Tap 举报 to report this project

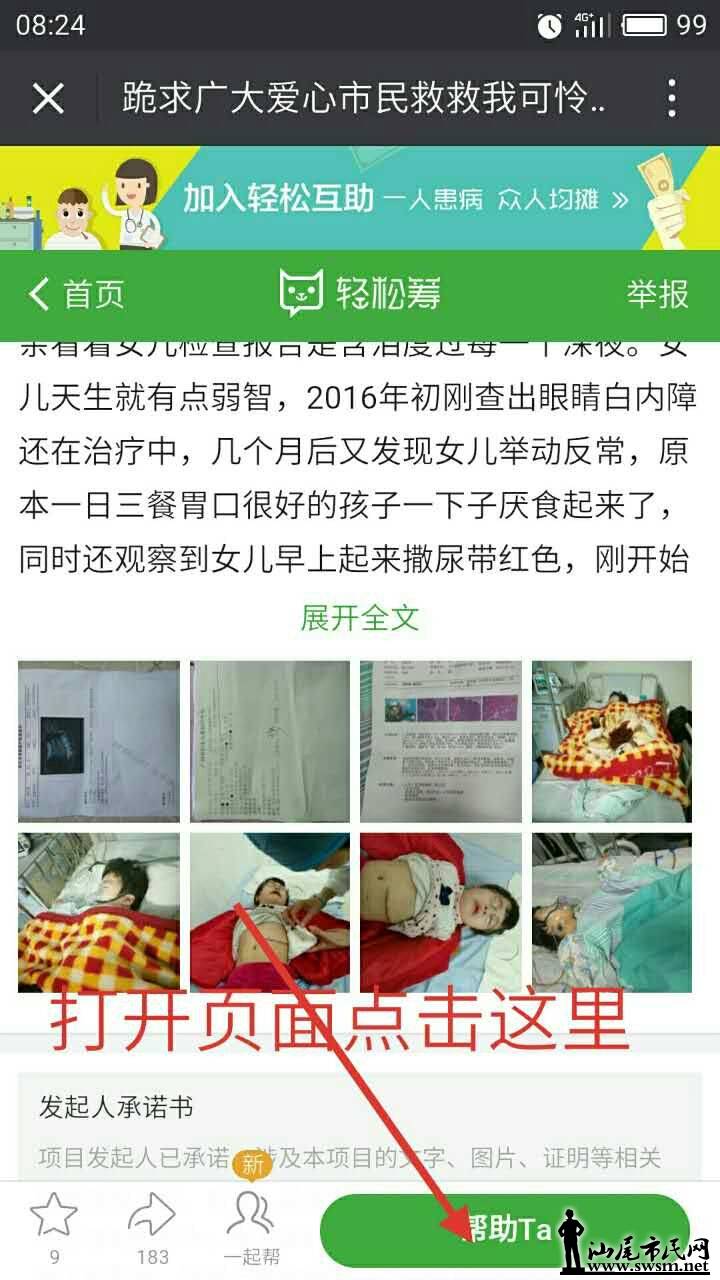tap(657, 294)
